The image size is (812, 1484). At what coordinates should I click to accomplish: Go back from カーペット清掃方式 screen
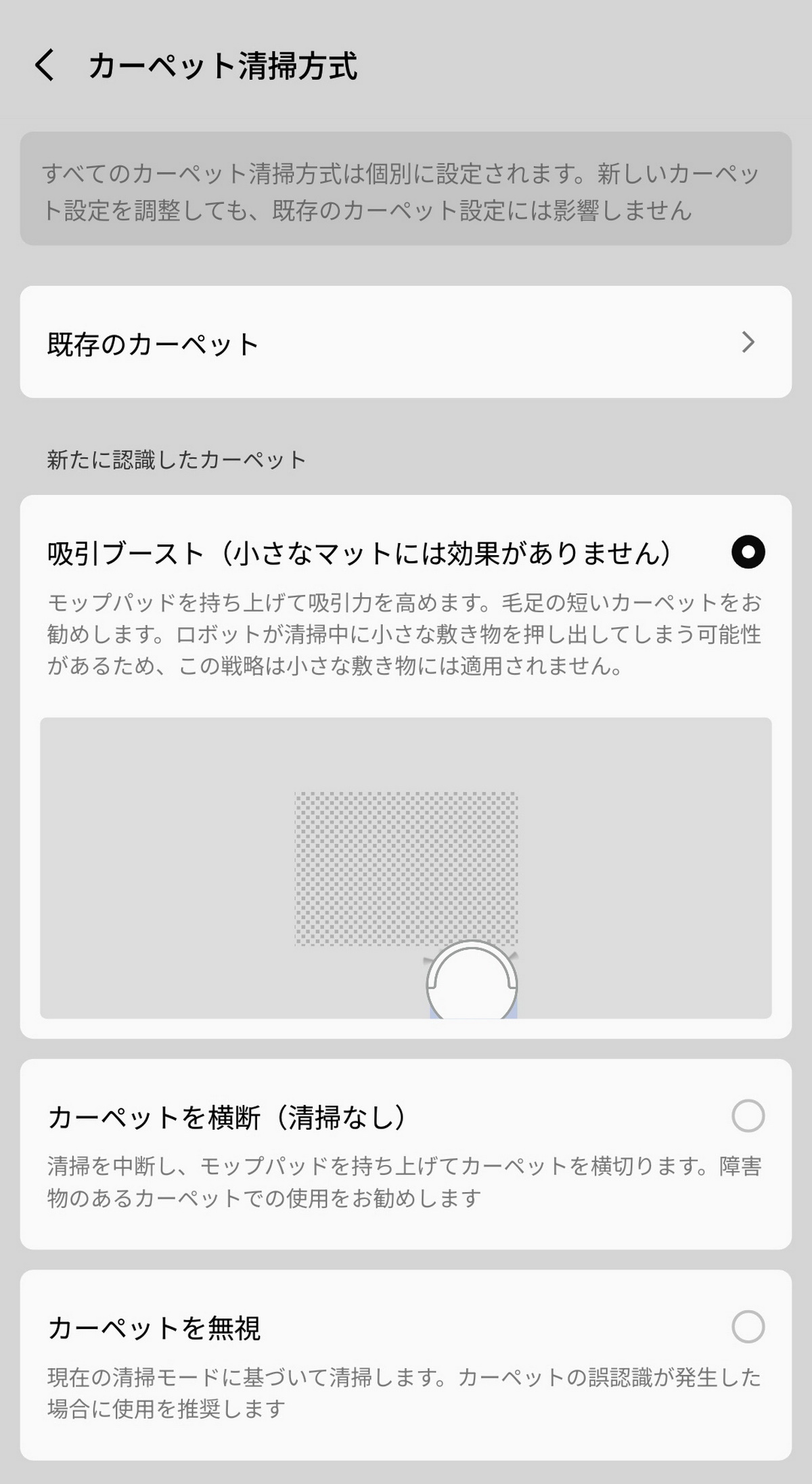tap(45, 66)
